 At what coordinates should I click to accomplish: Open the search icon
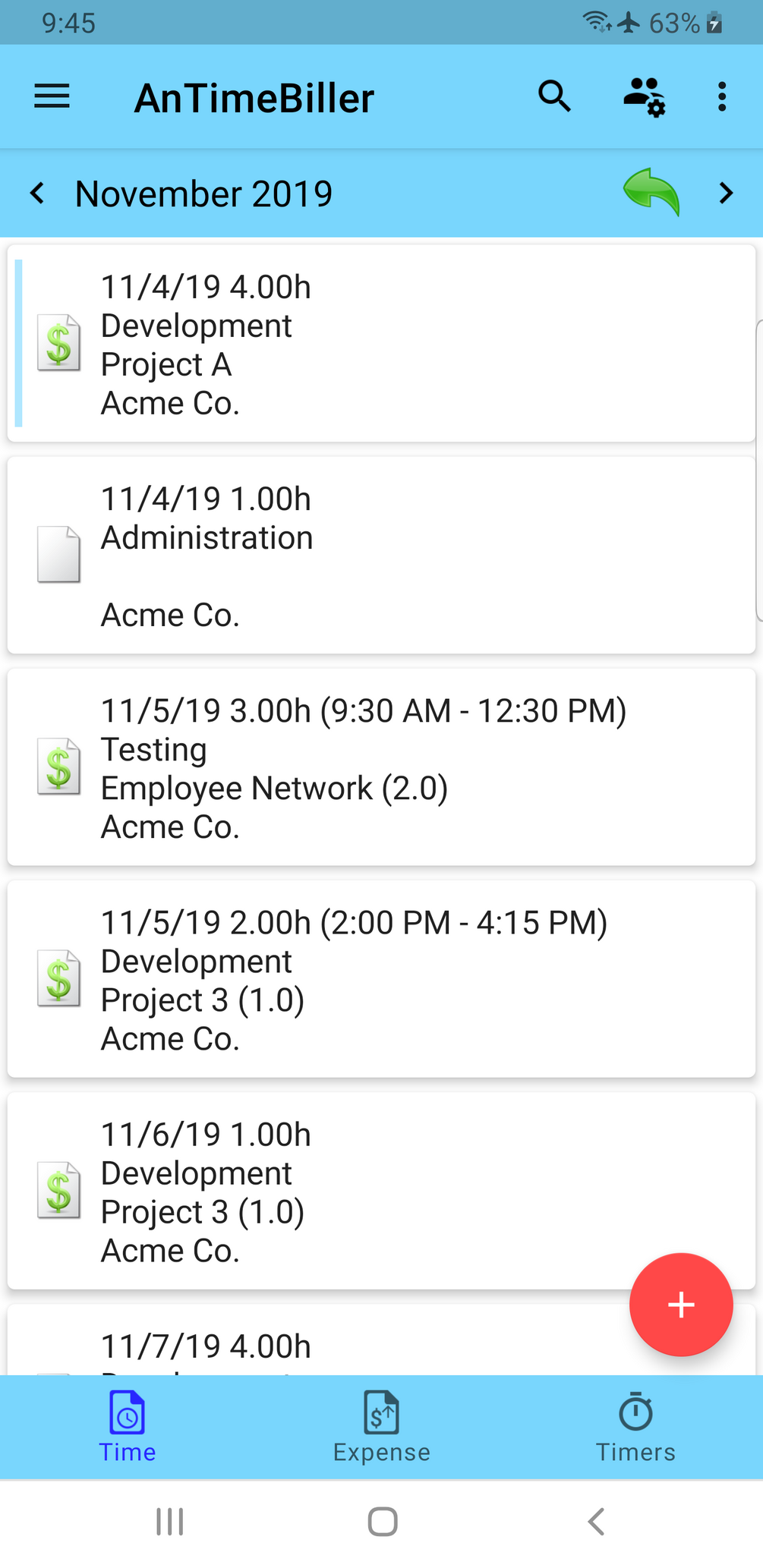click(x=555, y=97)
